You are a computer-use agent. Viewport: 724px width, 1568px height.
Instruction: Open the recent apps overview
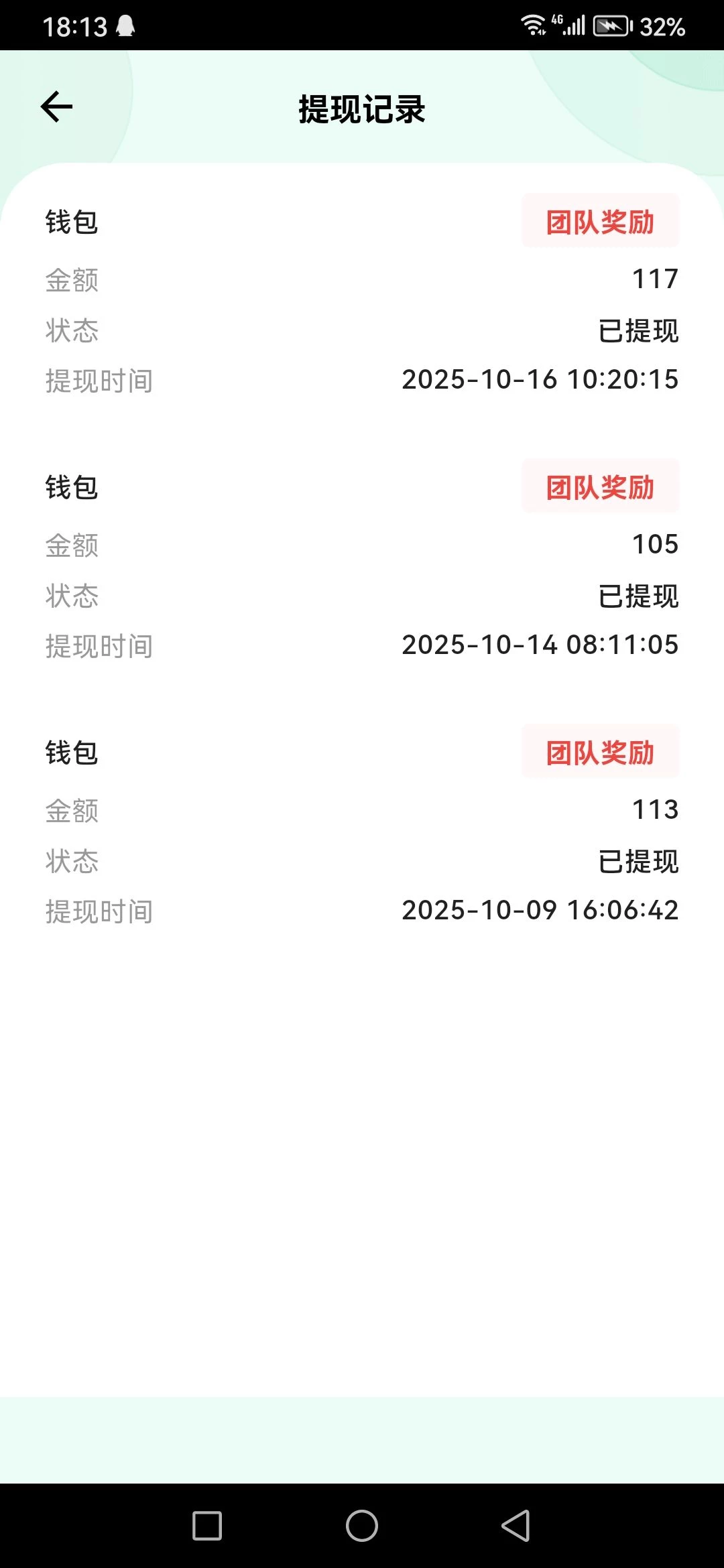click(x=207, y=1526)
